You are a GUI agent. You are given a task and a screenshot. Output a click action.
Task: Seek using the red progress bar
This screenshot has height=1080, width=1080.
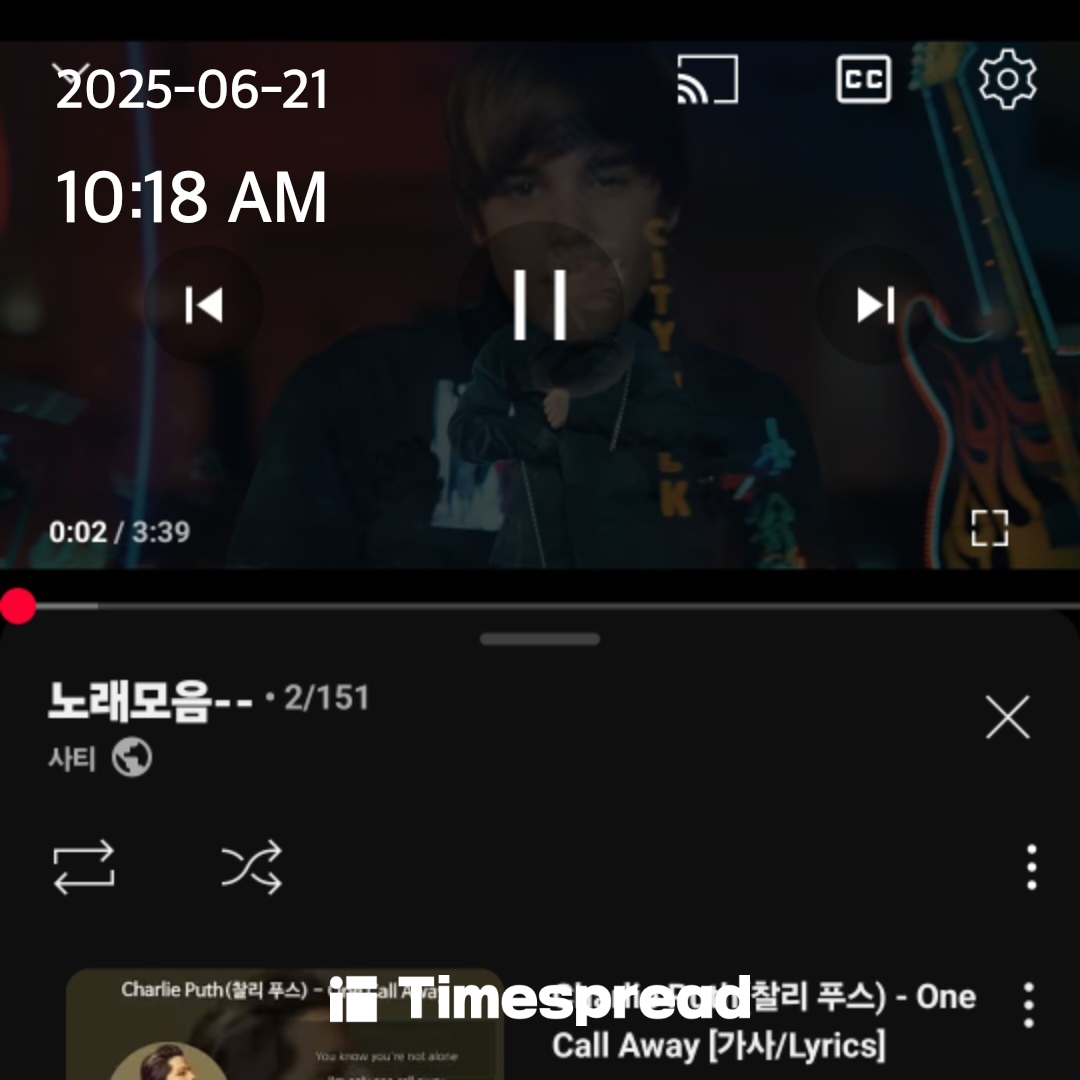pyautogui.click(x=540, y=606)
